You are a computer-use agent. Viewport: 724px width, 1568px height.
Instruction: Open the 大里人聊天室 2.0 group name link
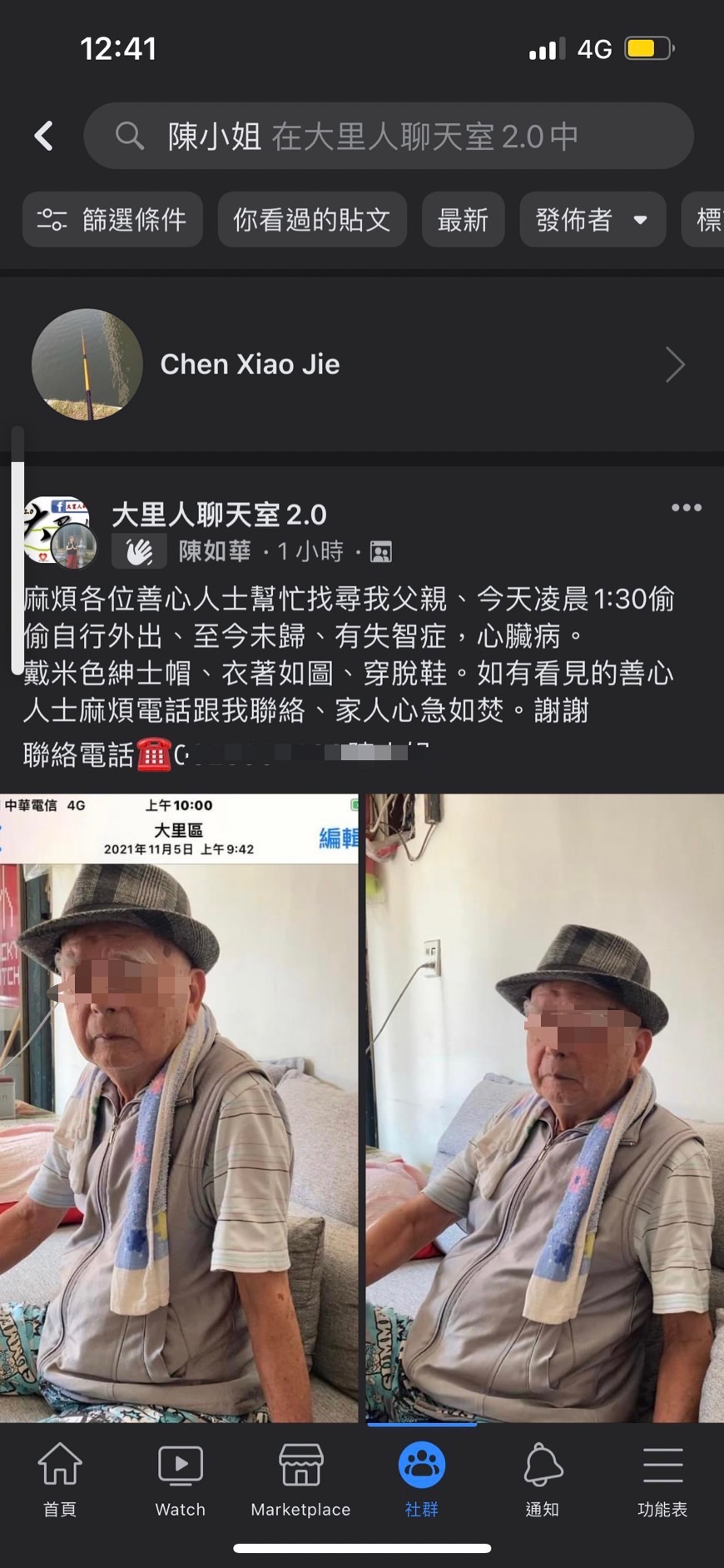[219, 515]
